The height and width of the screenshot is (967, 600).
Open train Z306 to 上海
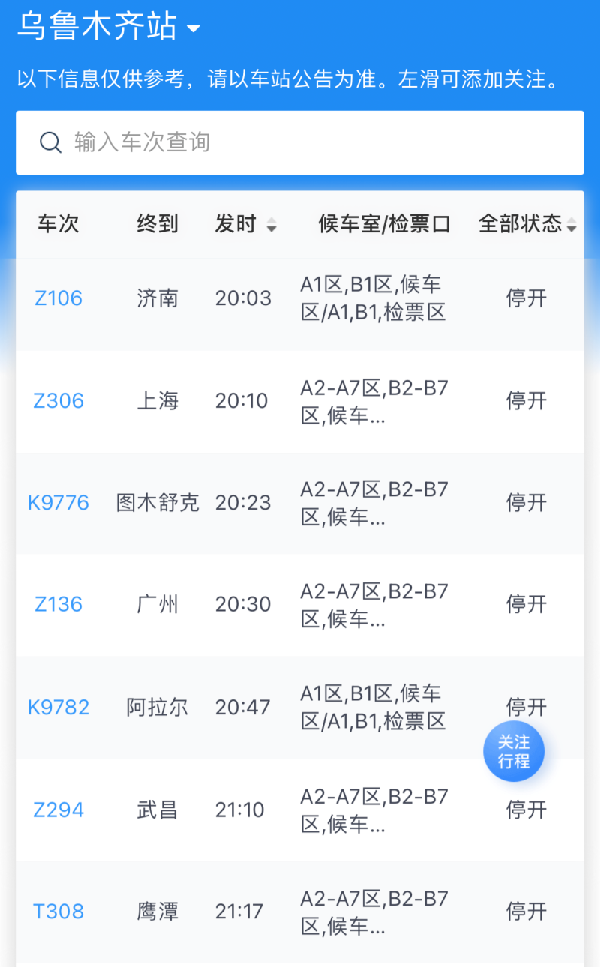[x=300, y=401]
